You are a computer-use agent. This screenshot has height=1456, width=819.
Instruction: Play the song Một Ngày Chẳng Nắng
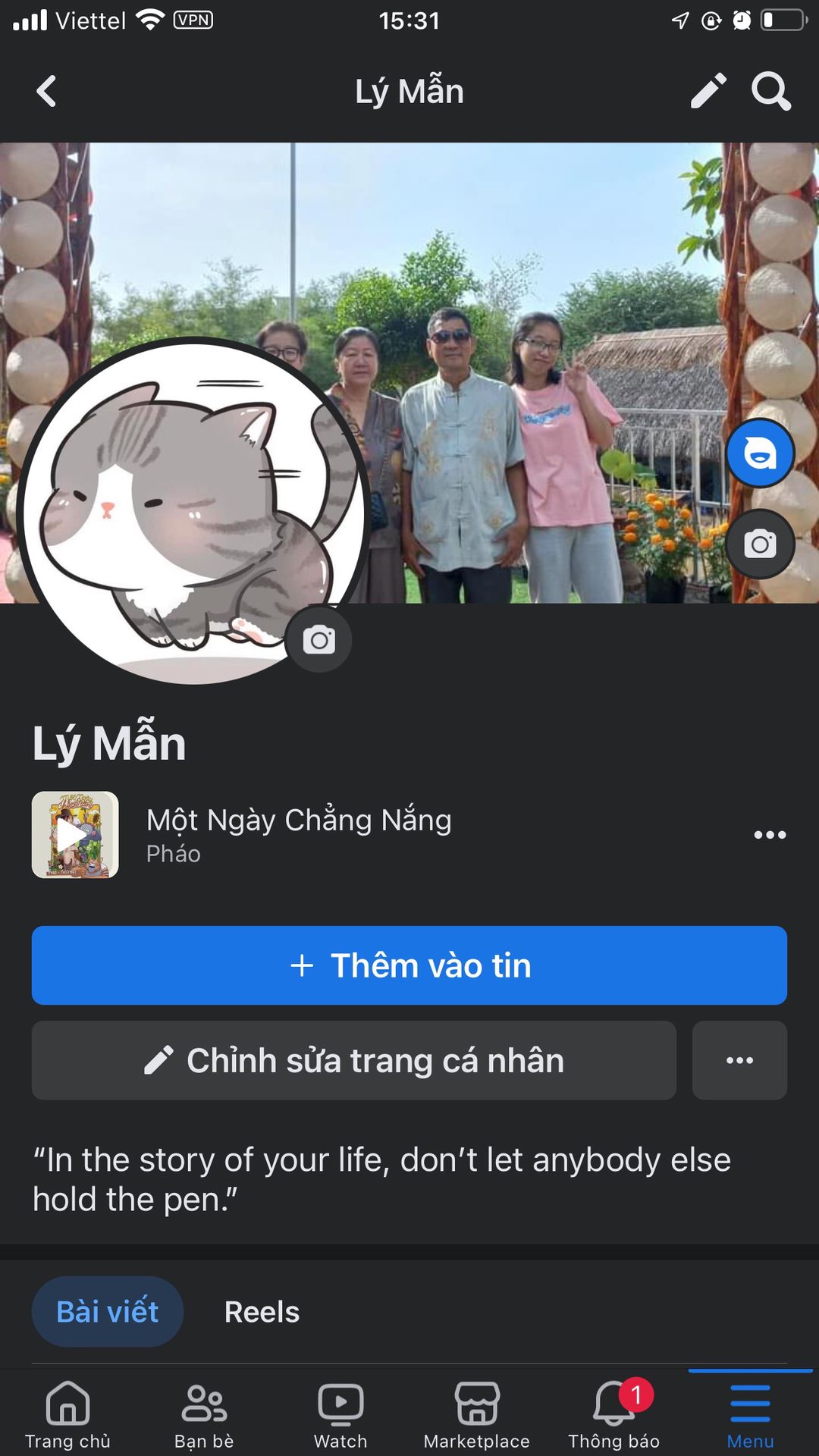tap(75, 835)
